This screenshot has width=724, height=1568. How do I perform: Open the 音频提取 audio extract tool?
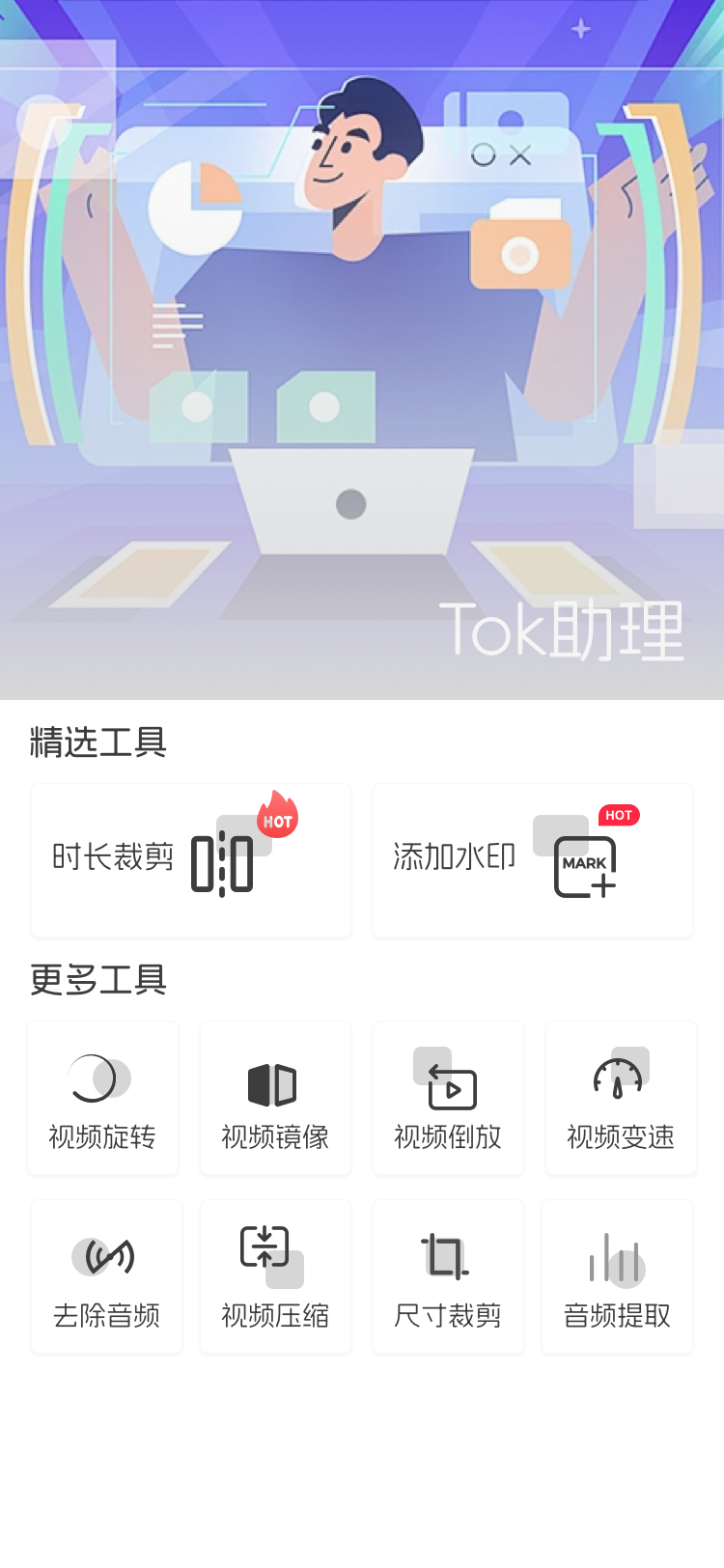point(617,1276)
